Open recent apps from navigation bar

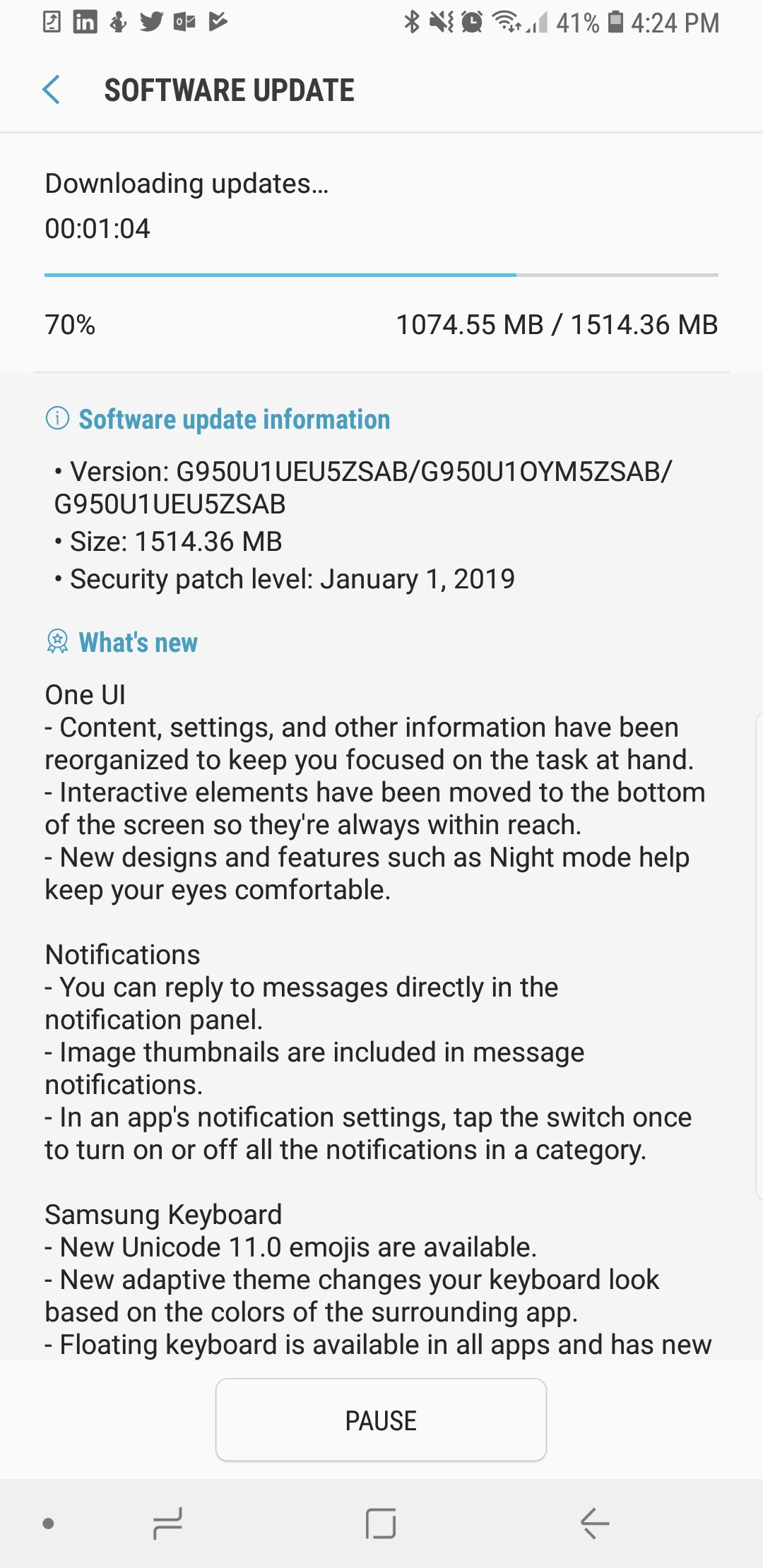pyautogui.click(x=167, y=1523)
